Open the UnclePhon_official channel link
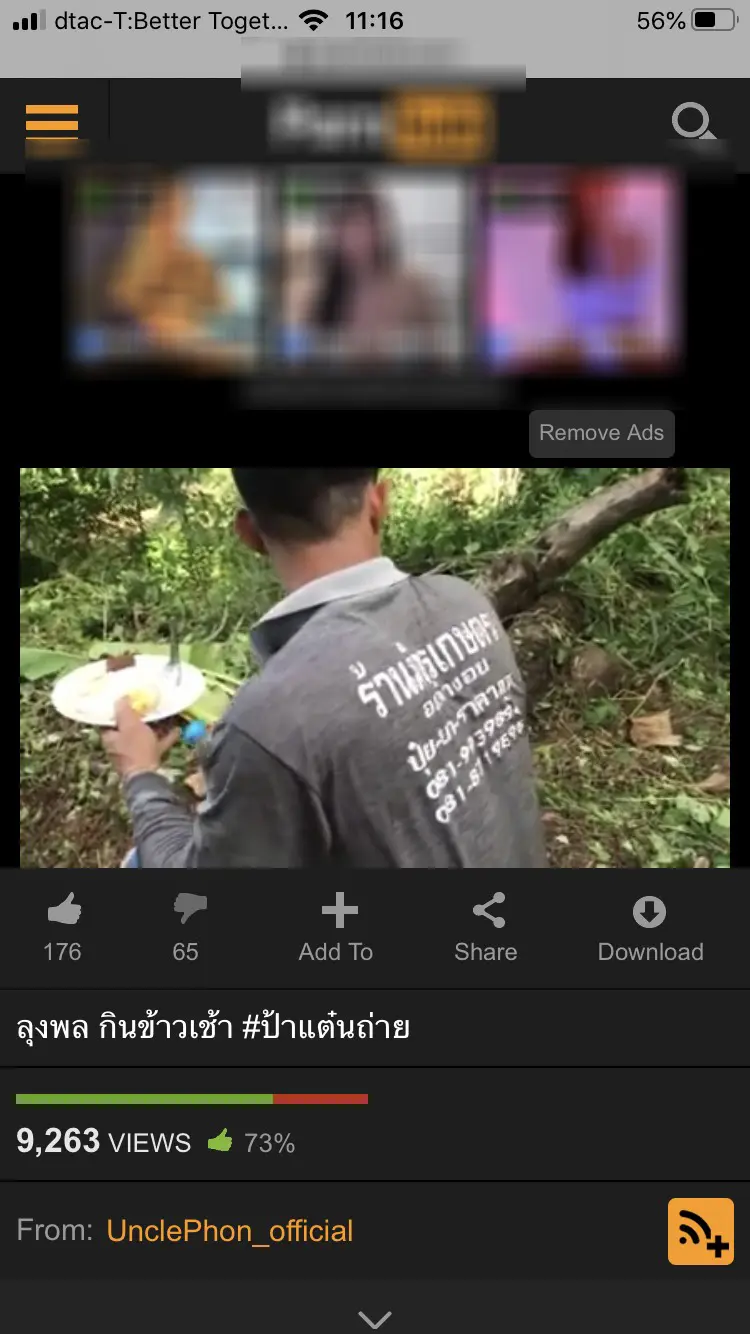The height and width of the screenshot is (1334, 750). point(230,1230)
